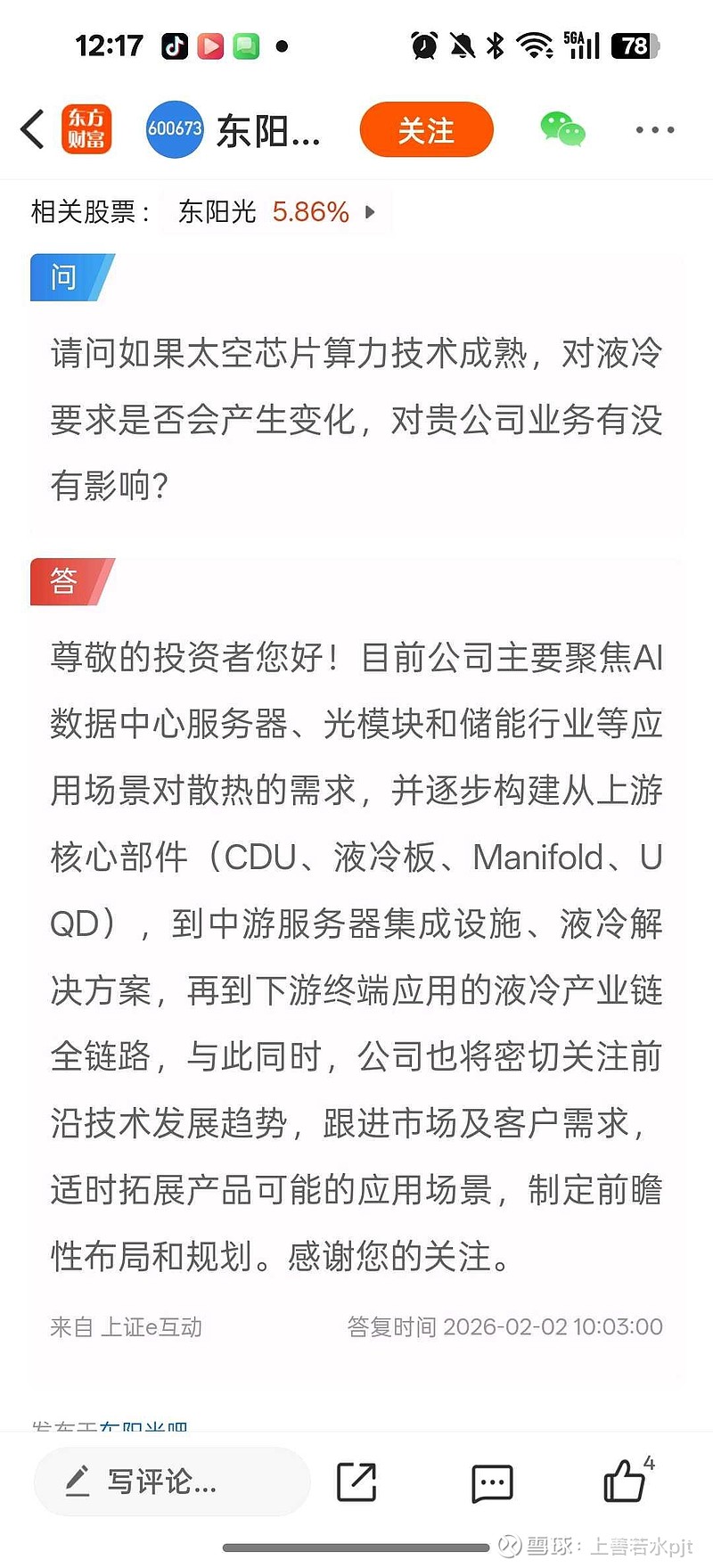Viewport: 713px width, 1568px height.
Task: Open the WeChat share icon in top bar
Action: 564,129
